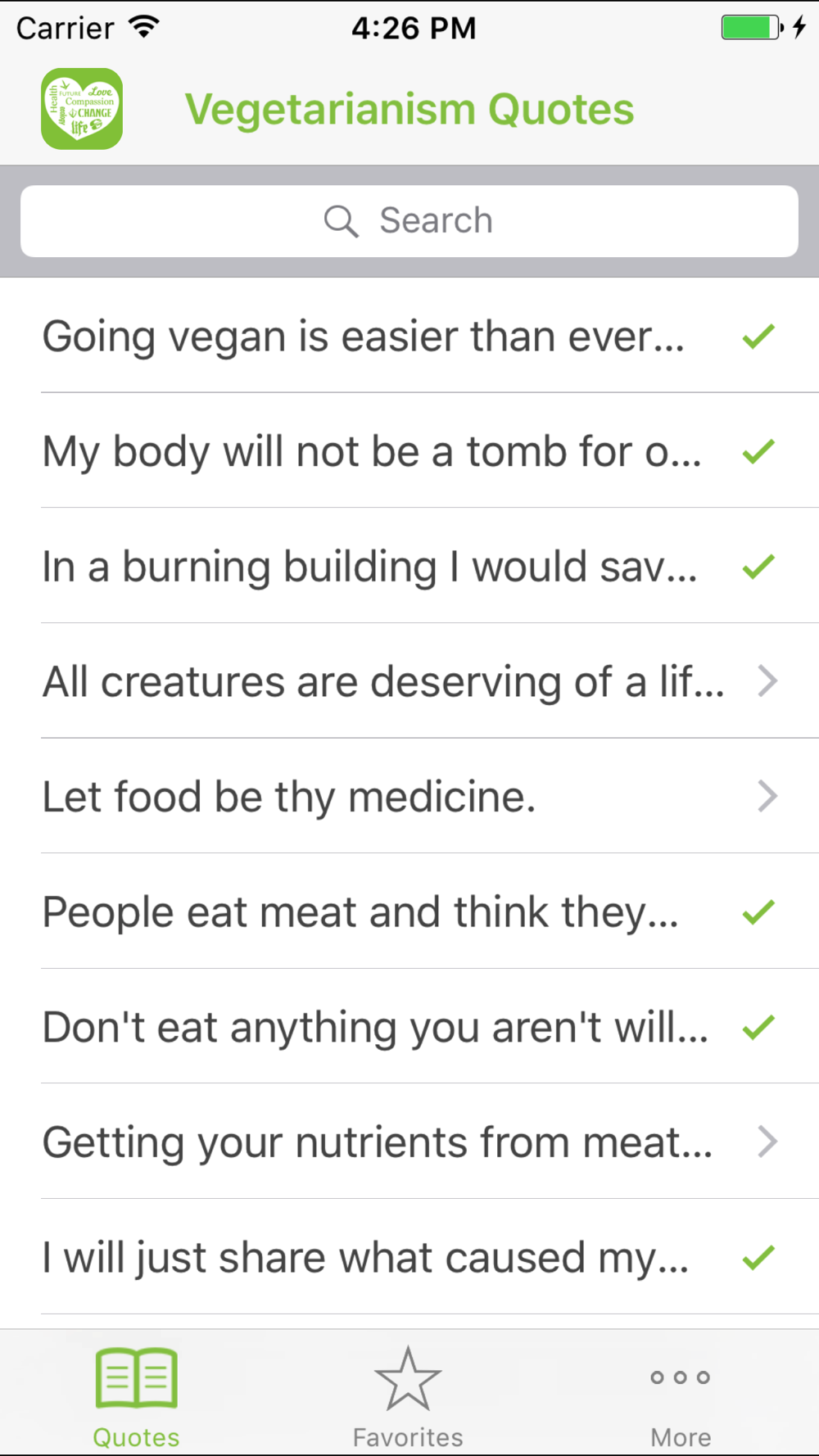Tap the Search field
819x1456 pixels.
pos(409,221)
